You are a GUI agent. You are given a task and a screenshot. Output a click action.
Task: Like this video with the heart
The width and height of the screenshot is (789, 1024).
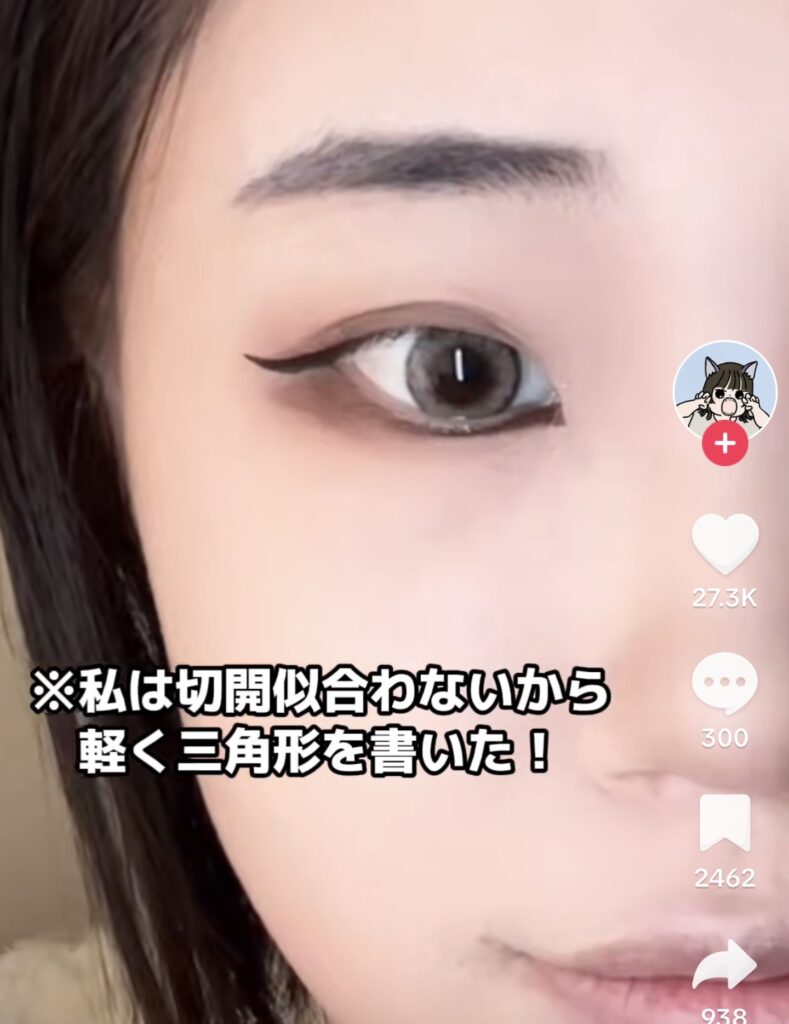coord(725,545)
